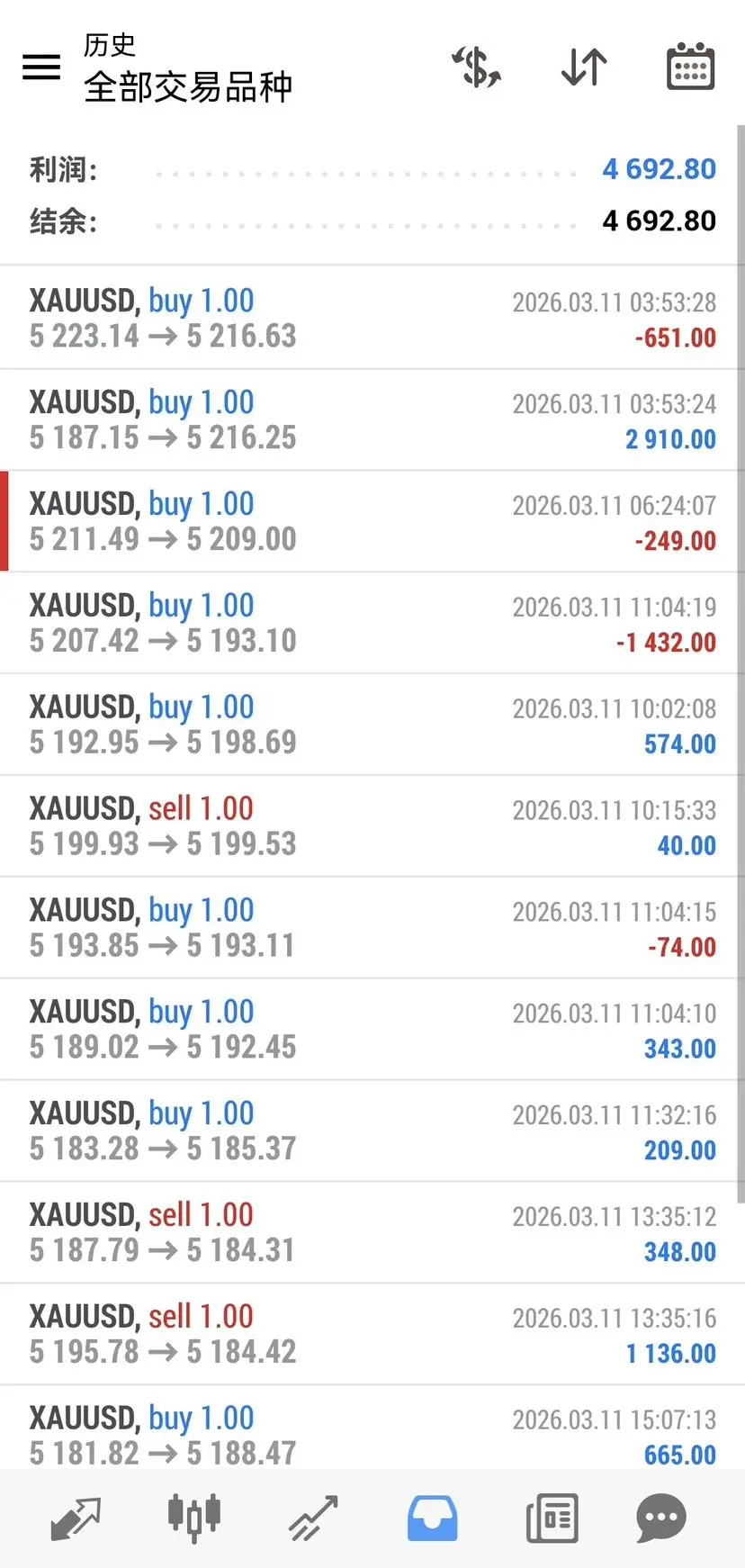Open the hamburger drawer menu
The width and height of the screenshot is (745, 1568).
pyautogui.click(x=41, y=67)
